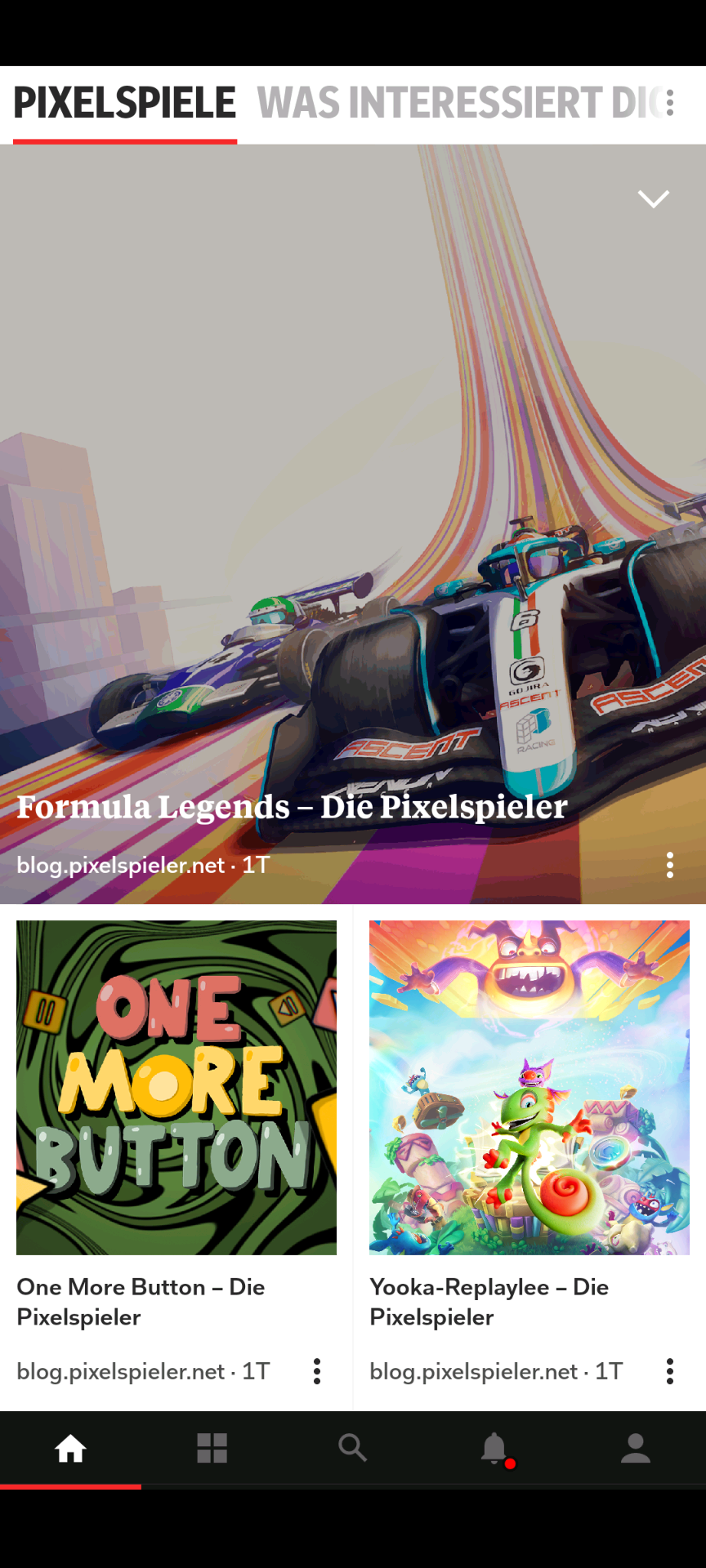
Task: Open the grid overview tab
Action: coord(212,1449)
